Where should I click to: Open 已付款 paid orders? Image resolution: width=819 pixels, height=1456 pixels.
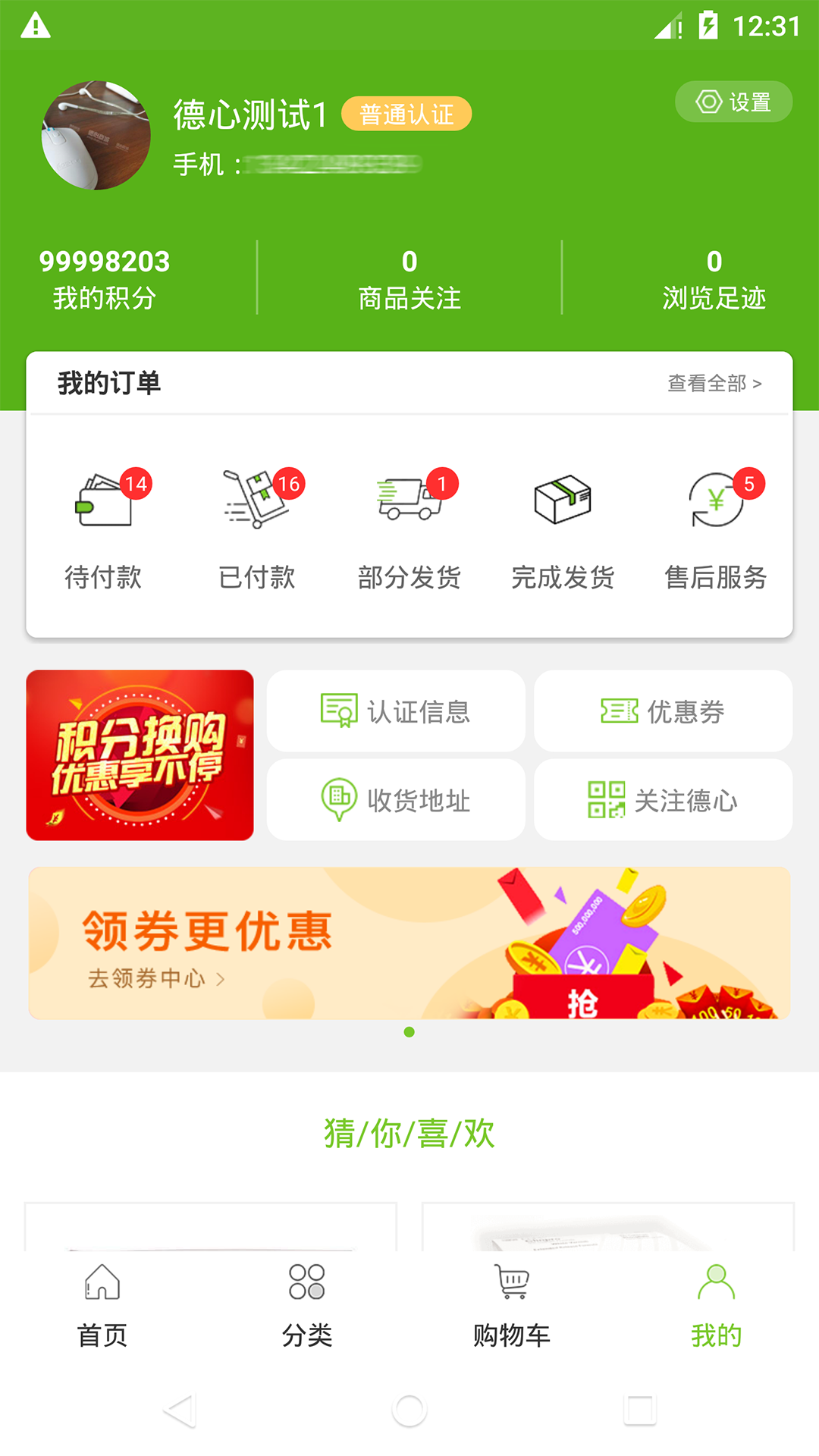[x=257, y=527]
